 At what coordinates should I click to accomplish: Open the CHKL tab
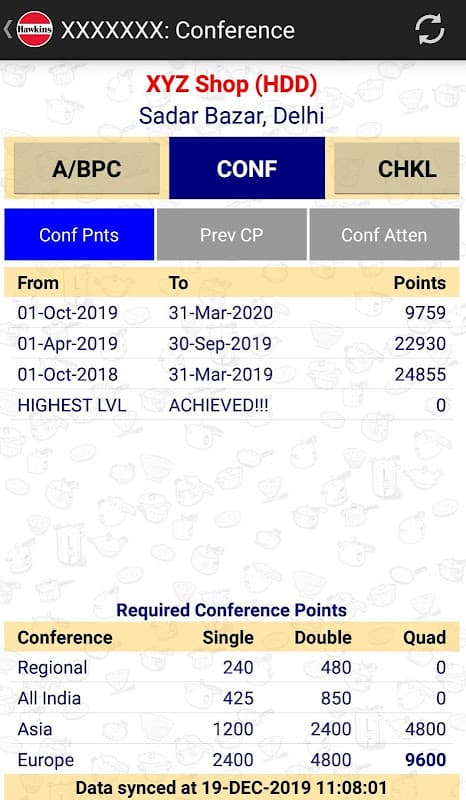coord(397,168)
